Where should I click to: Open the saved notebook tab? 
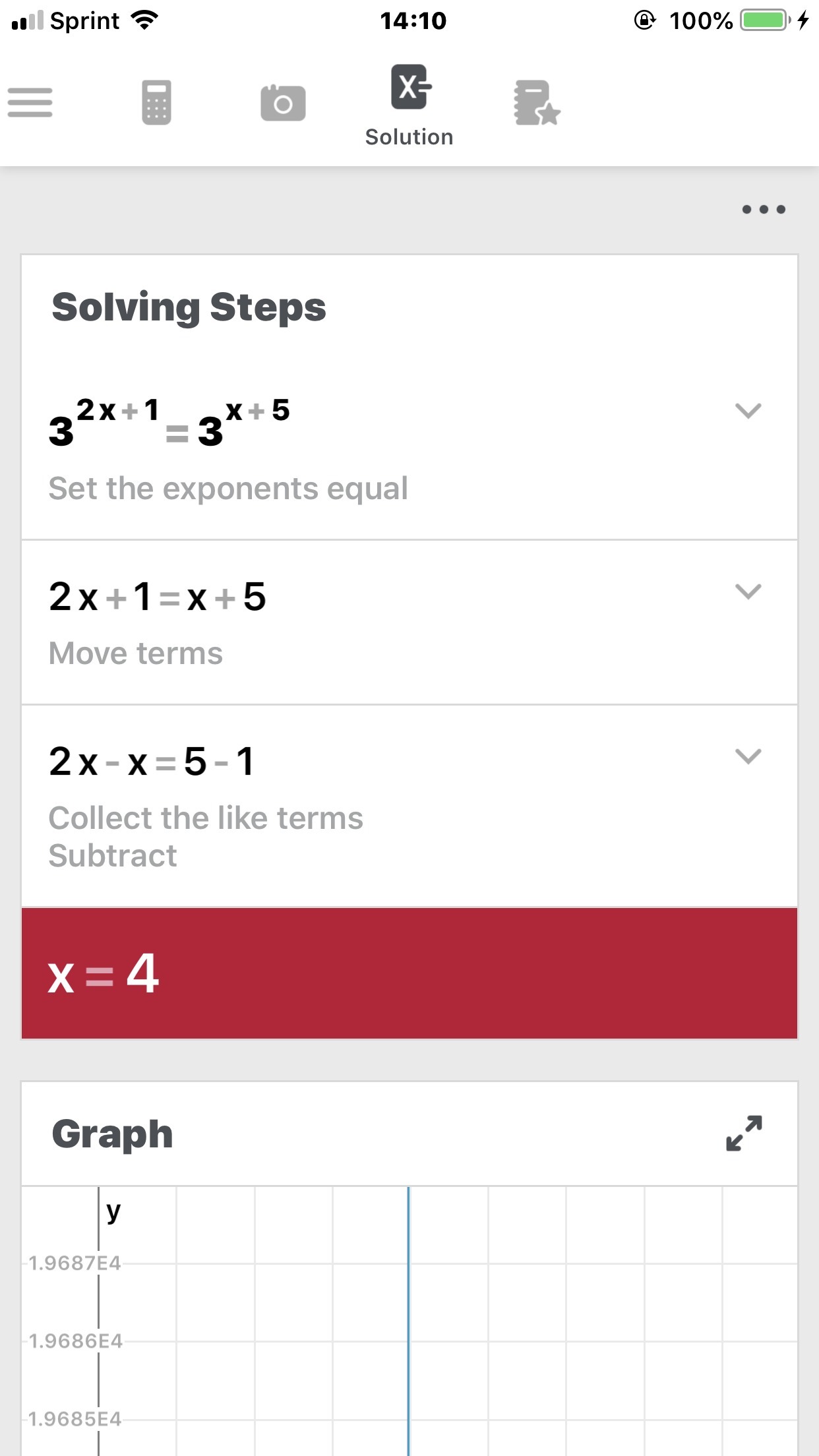click(x=536, y=103)
